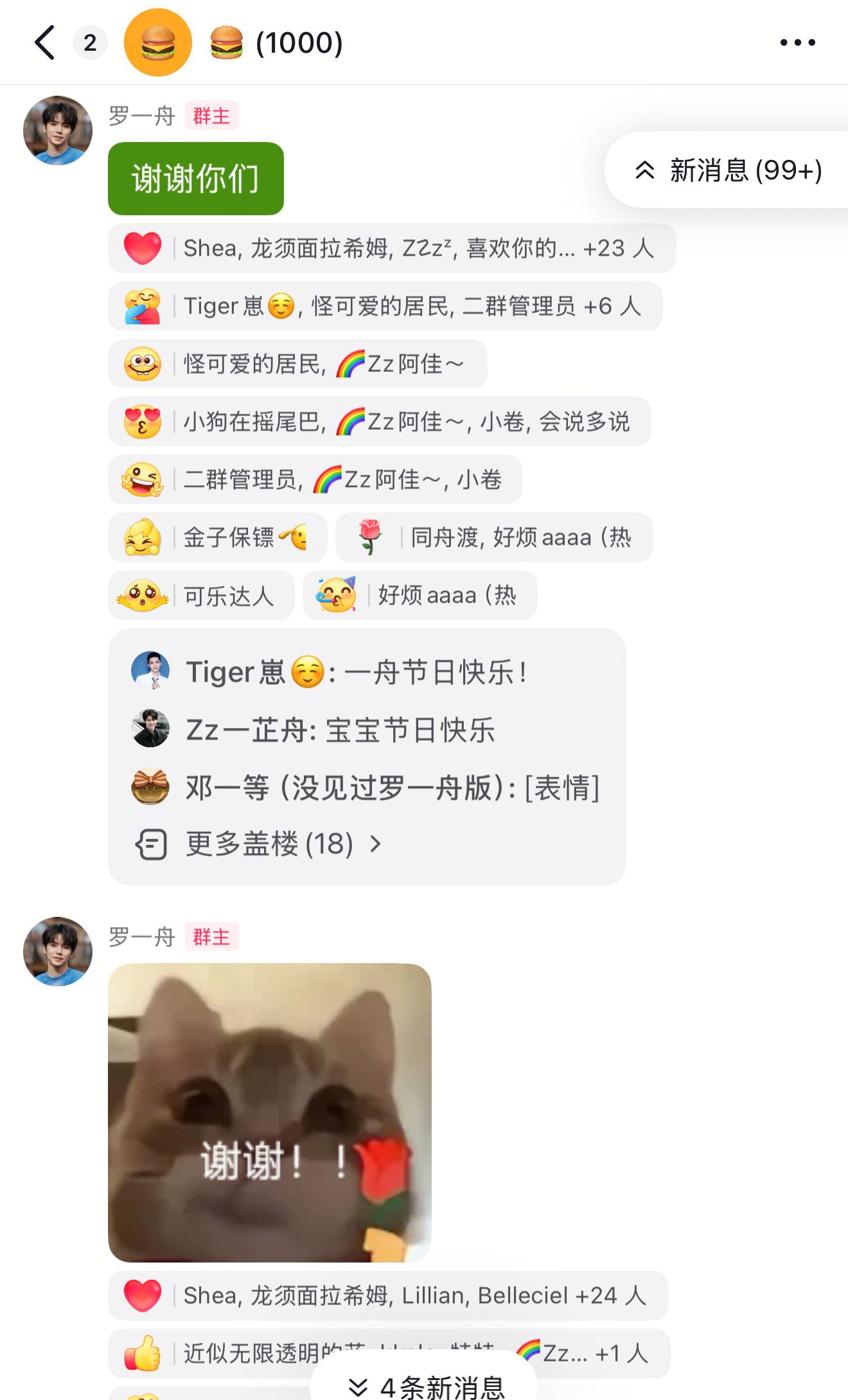Tap the party-face reaction from 好烦aaaa
This screenshot has height=1400, width=848.
click(420, 595)
